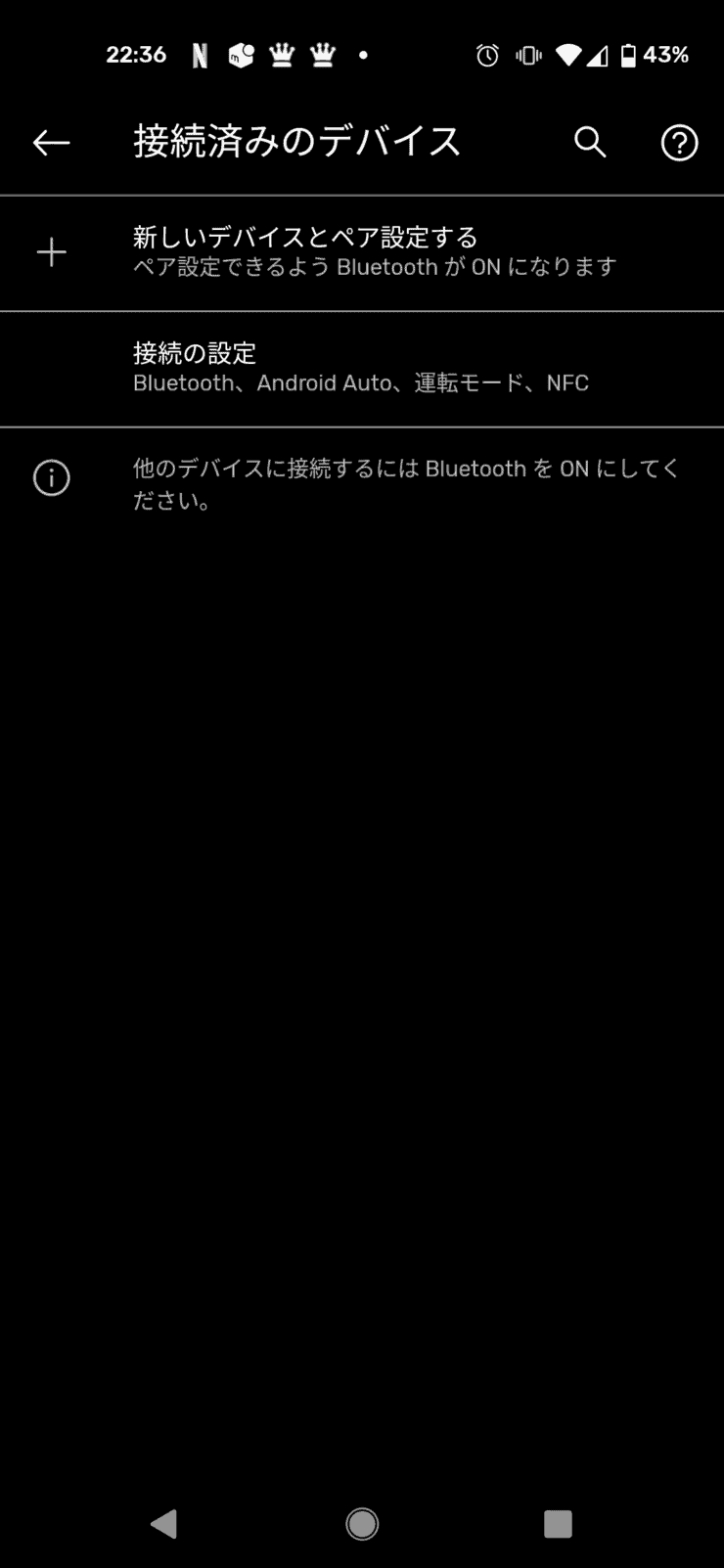
Task: Open recent apps via square button
Action: (558, 1523)
